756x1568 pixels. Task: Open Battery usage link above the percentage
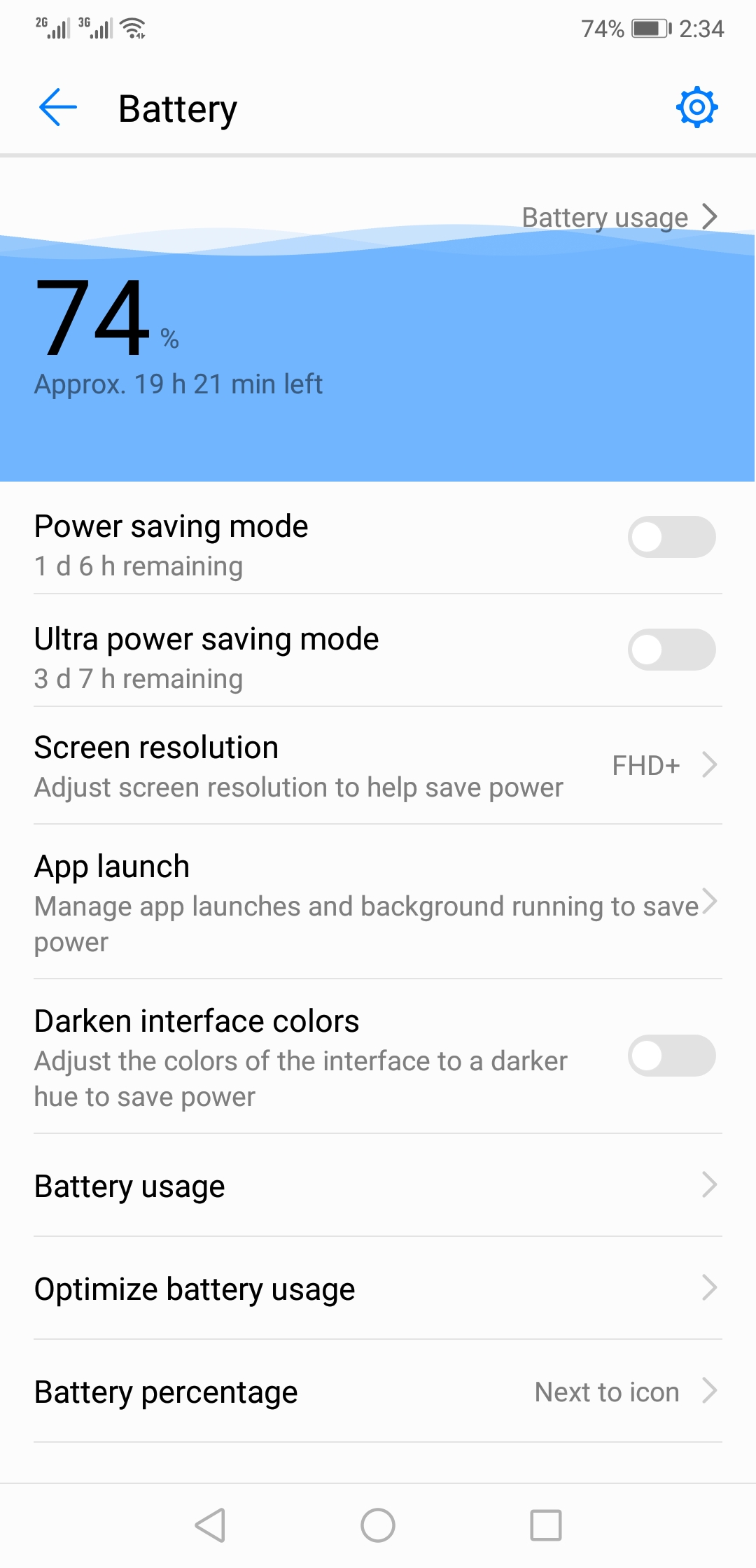[619, 217]
